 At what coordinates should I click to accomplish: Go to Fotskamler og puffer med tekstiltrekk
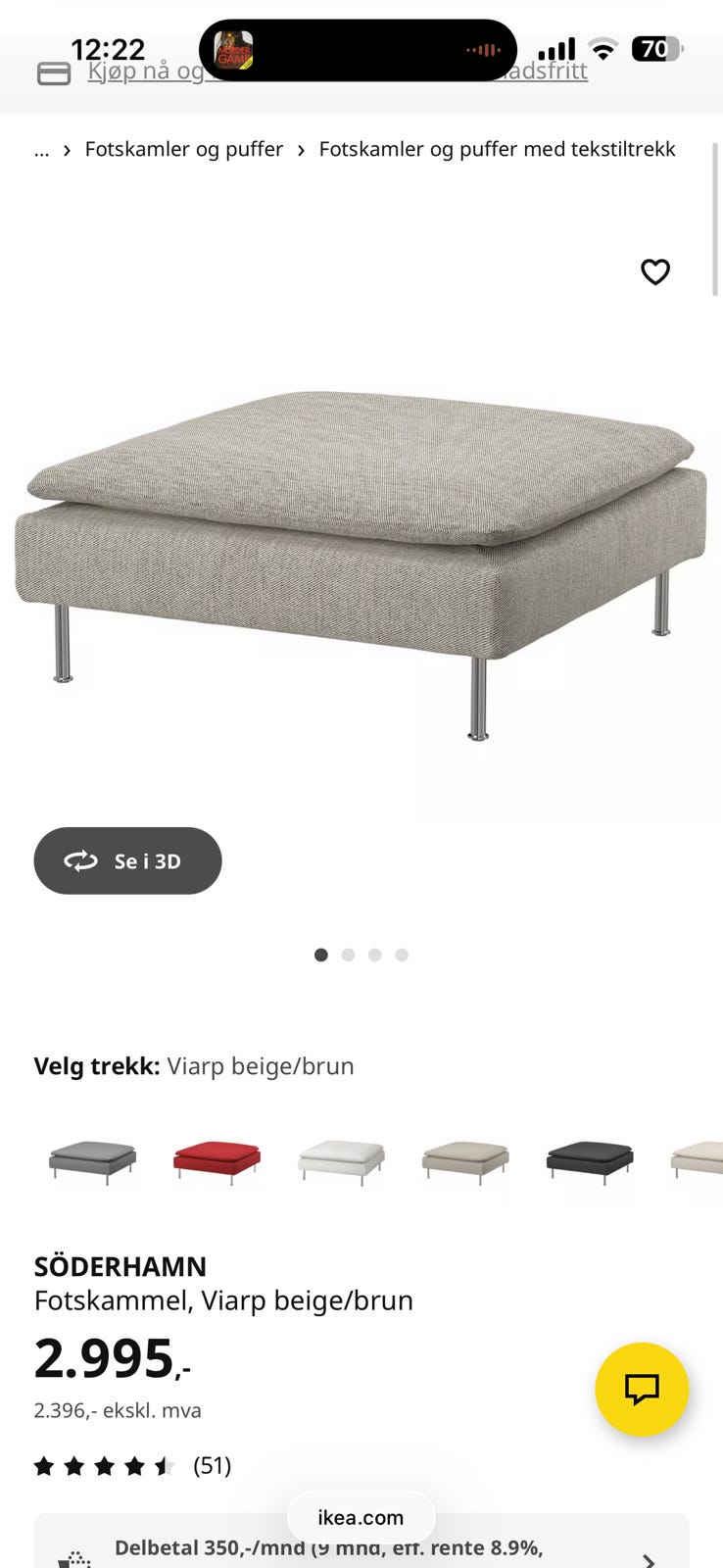coord(497,149)
